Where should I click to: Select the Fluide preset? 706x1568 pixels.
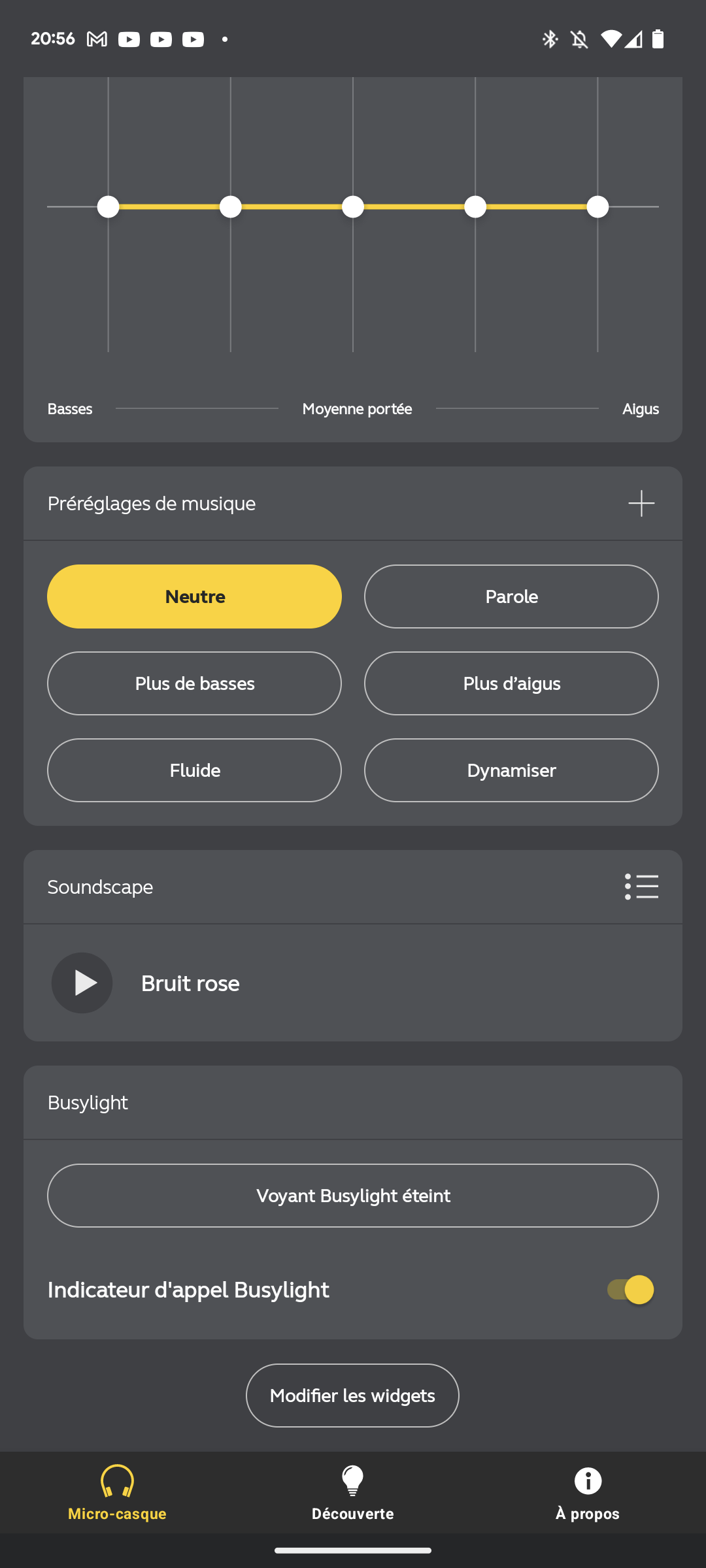(x=194, y=770)
